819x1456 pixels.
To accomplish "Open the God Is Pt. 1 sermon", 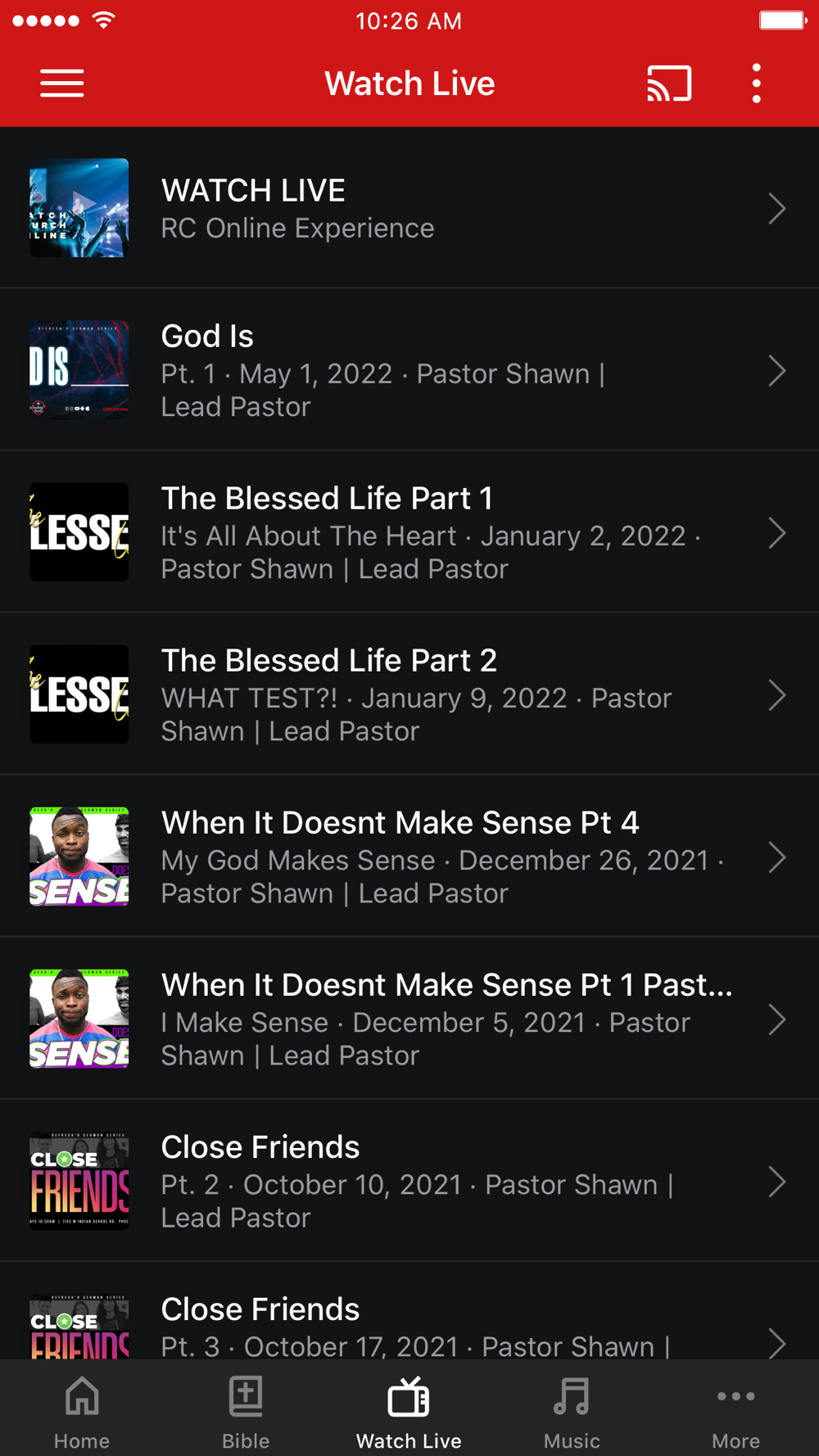I will [x=409, y=370].
